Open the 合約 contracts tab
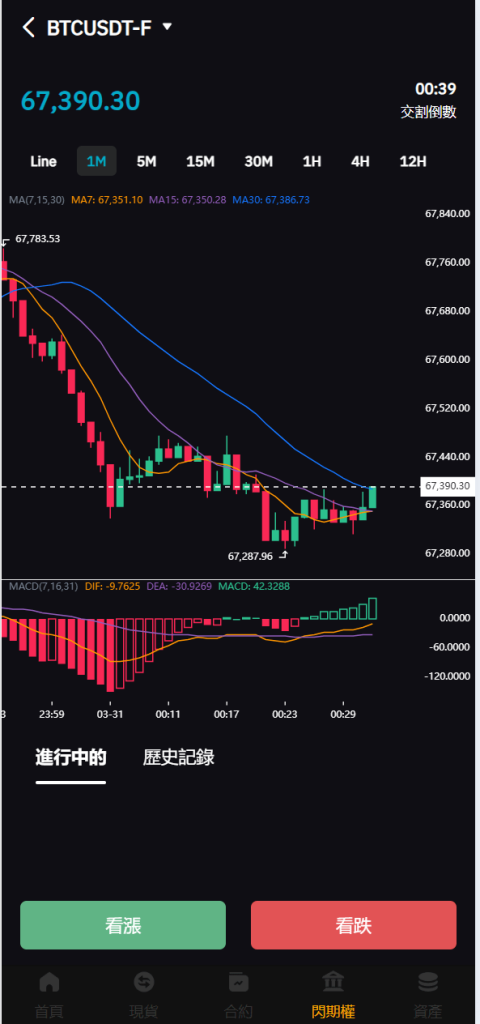The width and height of the screenshot is (480, 1024). [238, 995]
